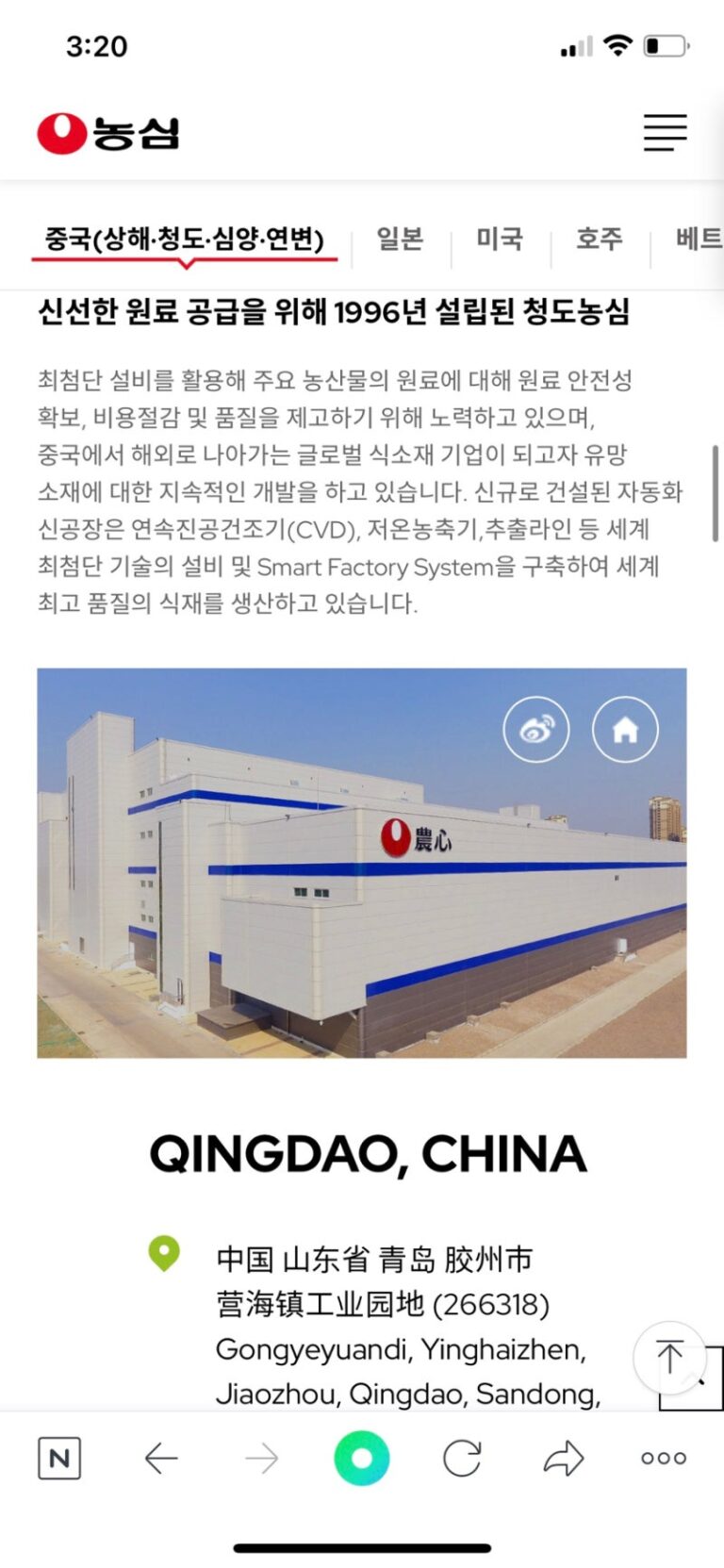724x1568 pixels.
Task: Switch to the 일본 tab
Action: coord(400,239)
